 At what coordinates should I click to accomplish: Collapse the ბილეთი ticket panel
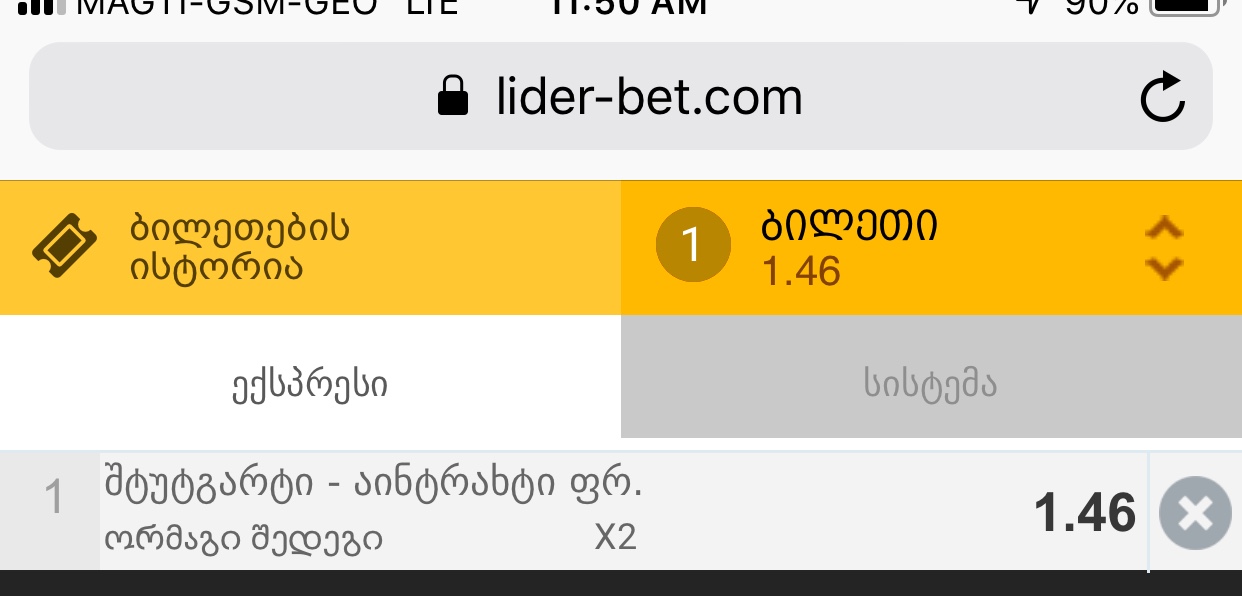pos(1162,249)
